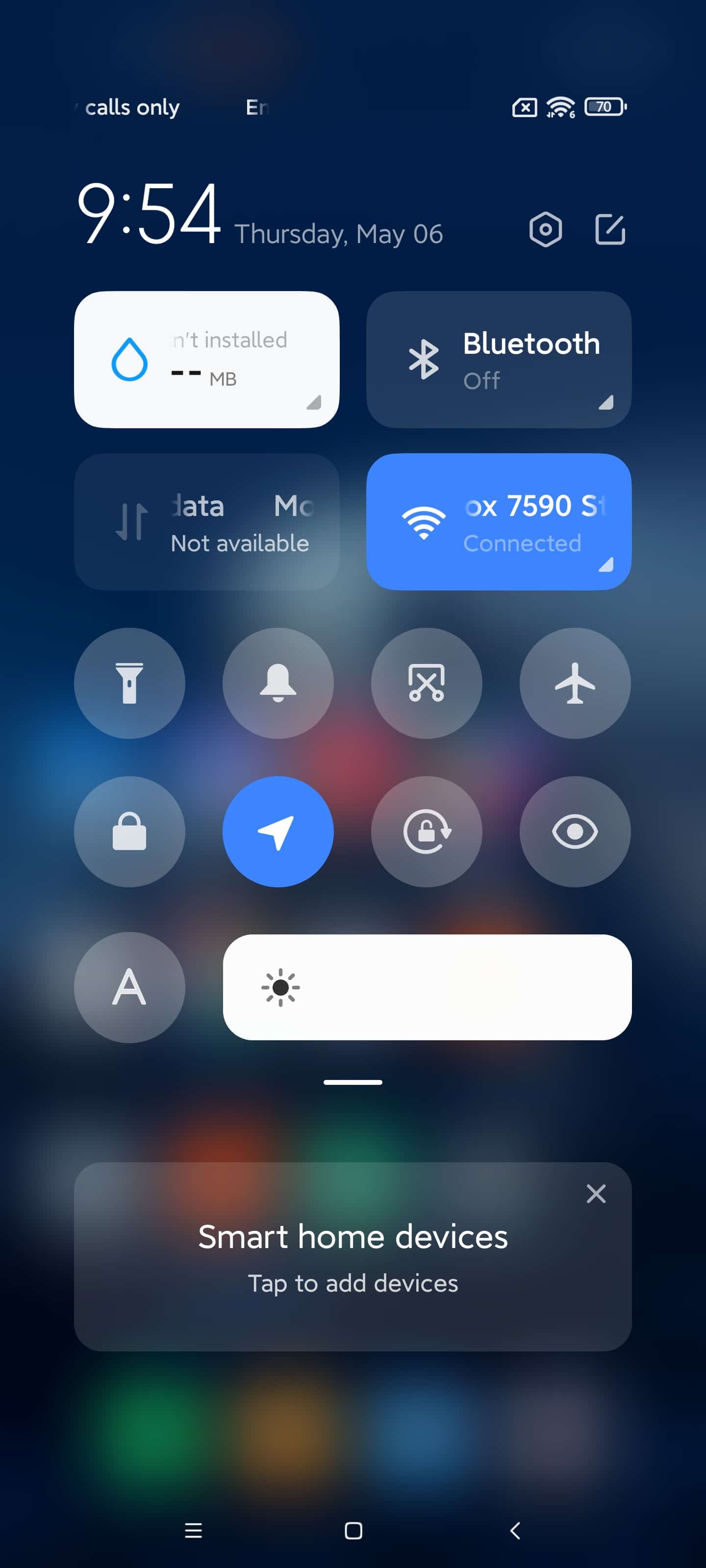Dismiss the Smart home devices card

(x=596, y=1194)
